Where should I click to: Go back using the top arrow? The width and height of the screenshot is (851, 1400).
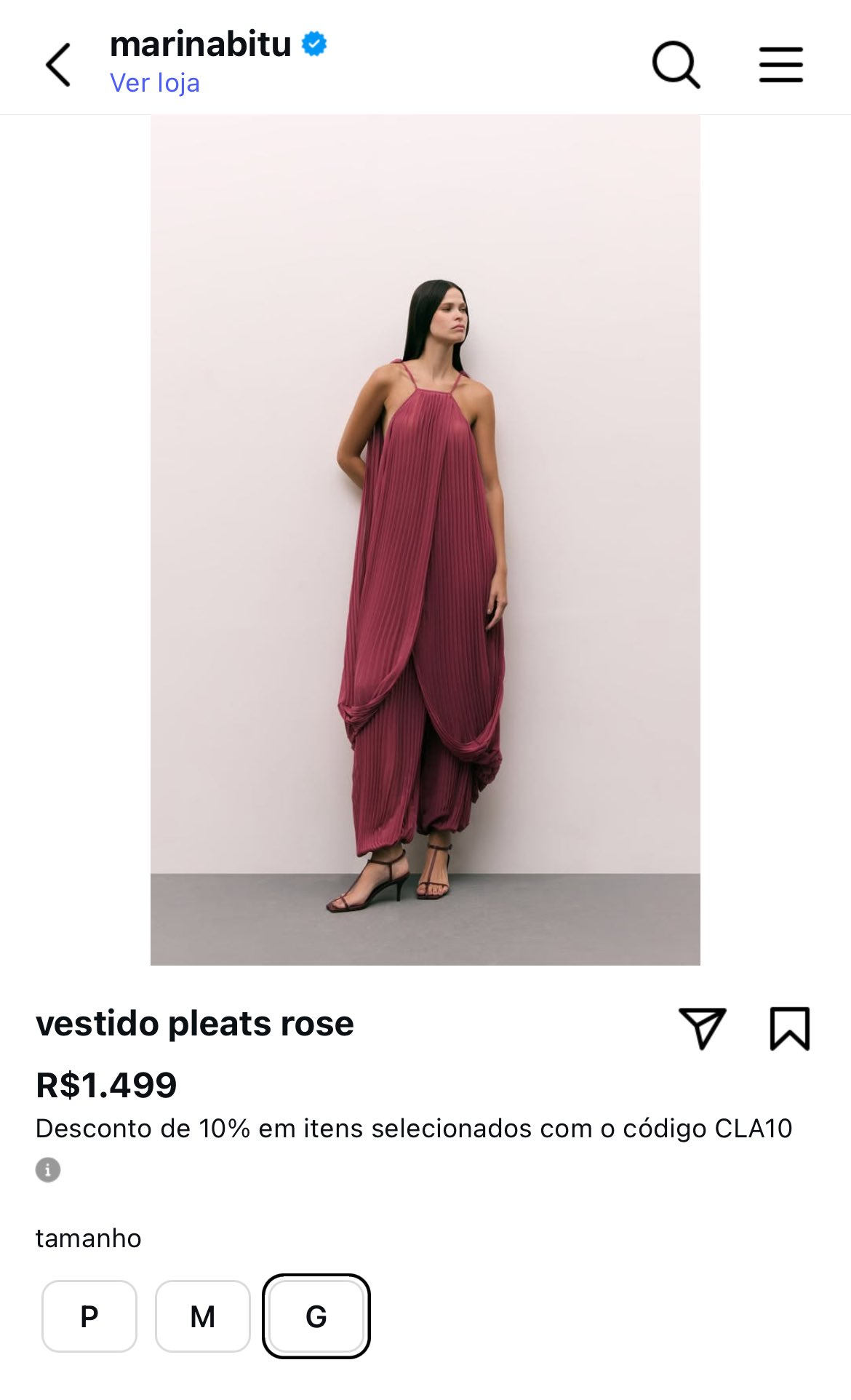(x=58, y=65)
